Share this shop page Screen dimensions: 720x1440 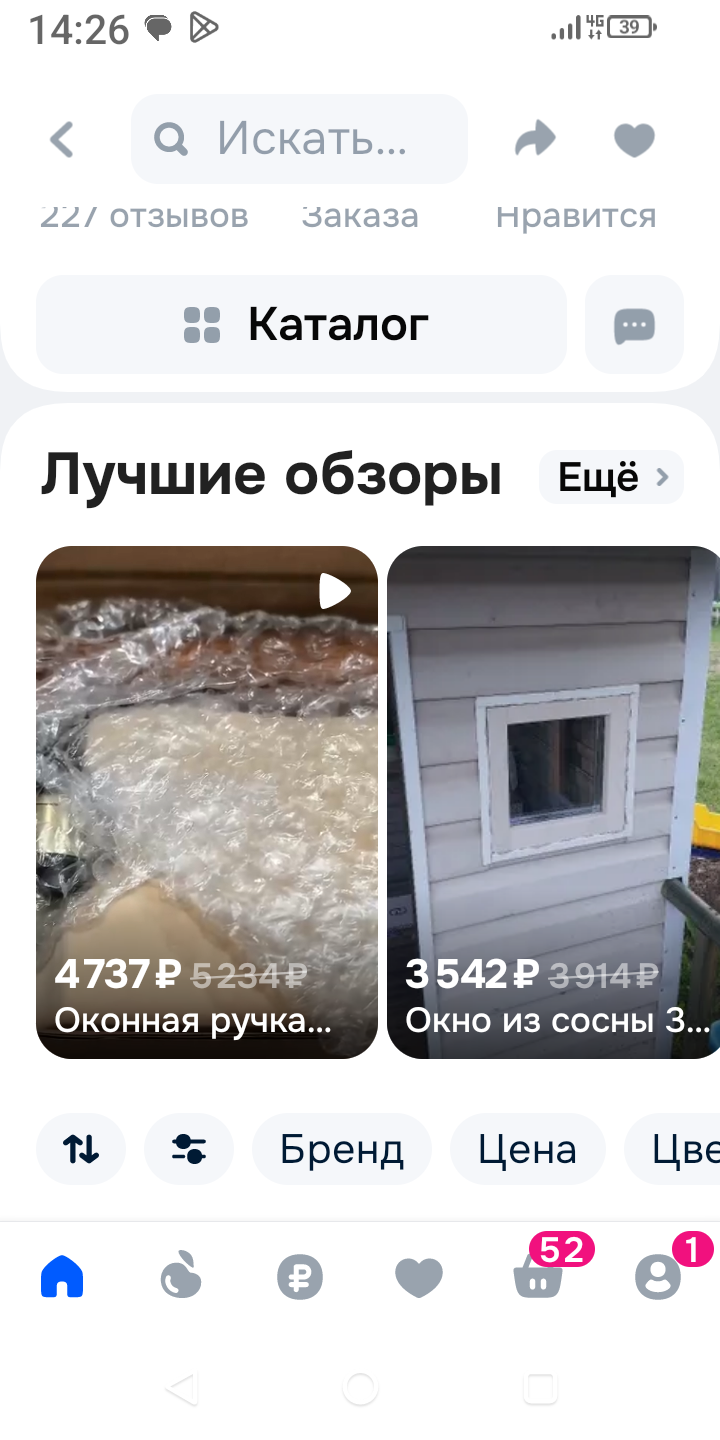(x=535, y=140)
